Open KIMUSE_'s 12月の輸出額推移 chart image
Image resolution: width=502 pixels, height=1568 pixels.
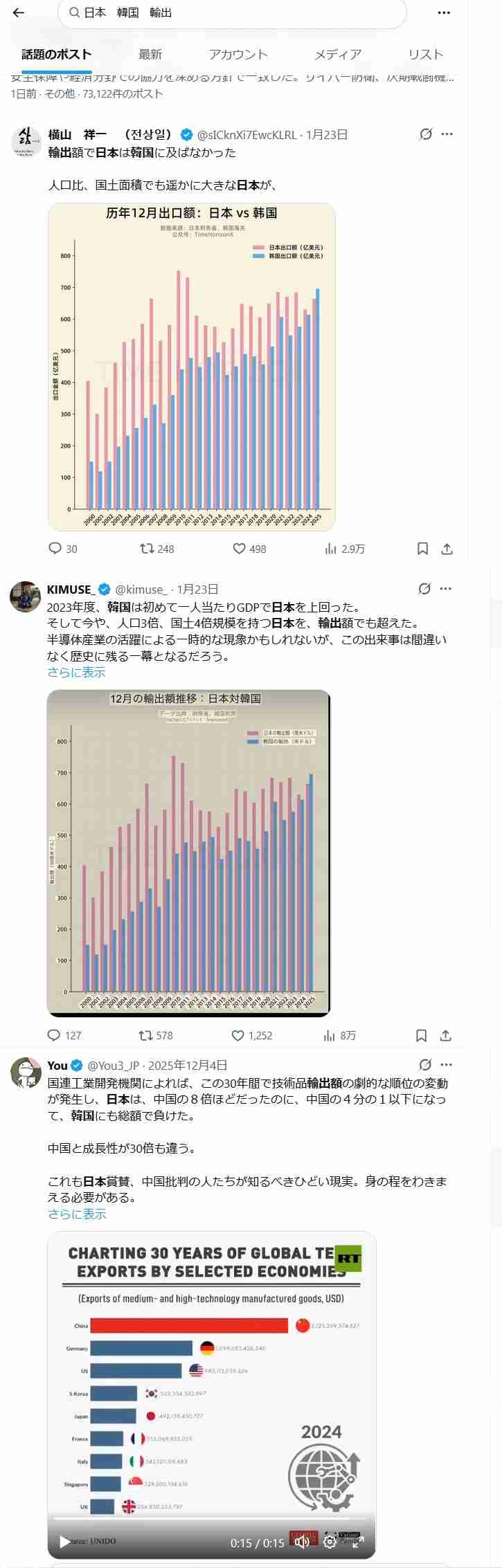click(x=188, y=853)
